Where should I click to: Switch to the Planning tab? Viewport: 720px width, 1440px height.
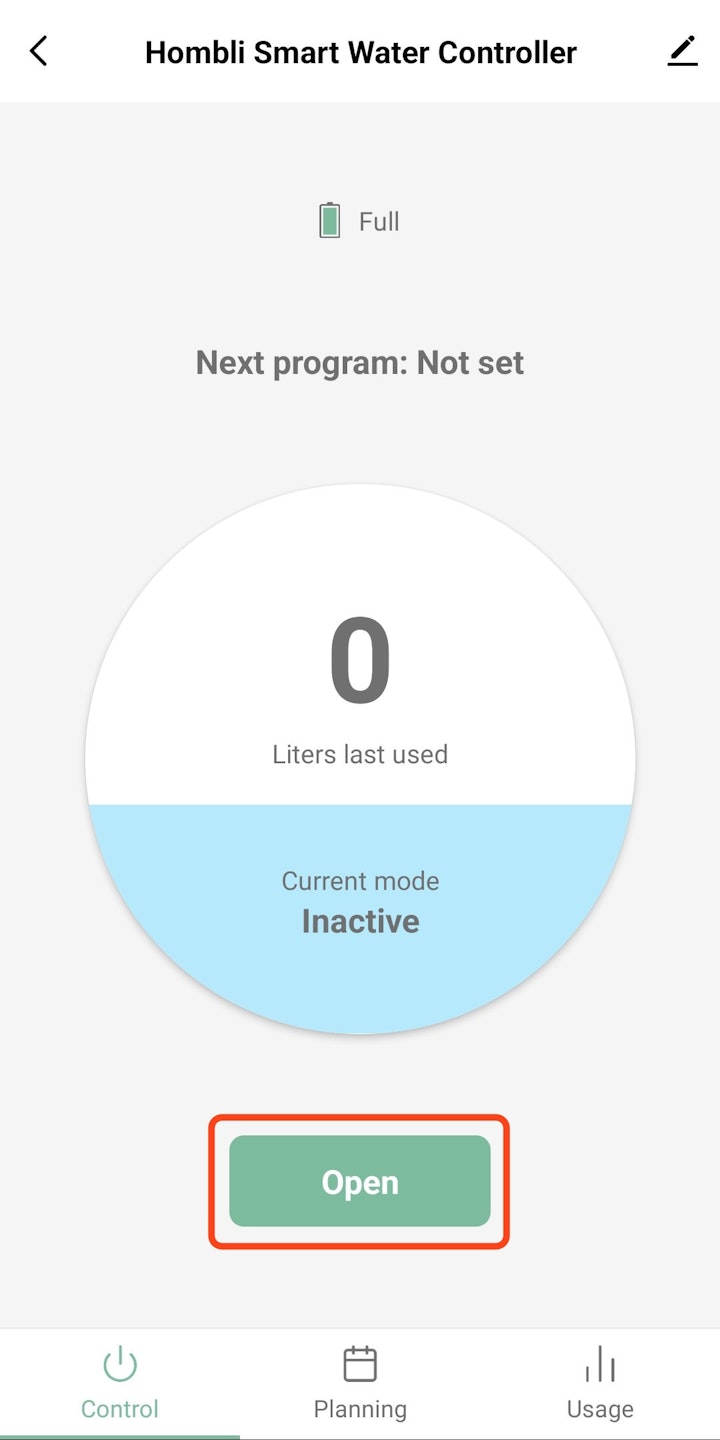360,1384
